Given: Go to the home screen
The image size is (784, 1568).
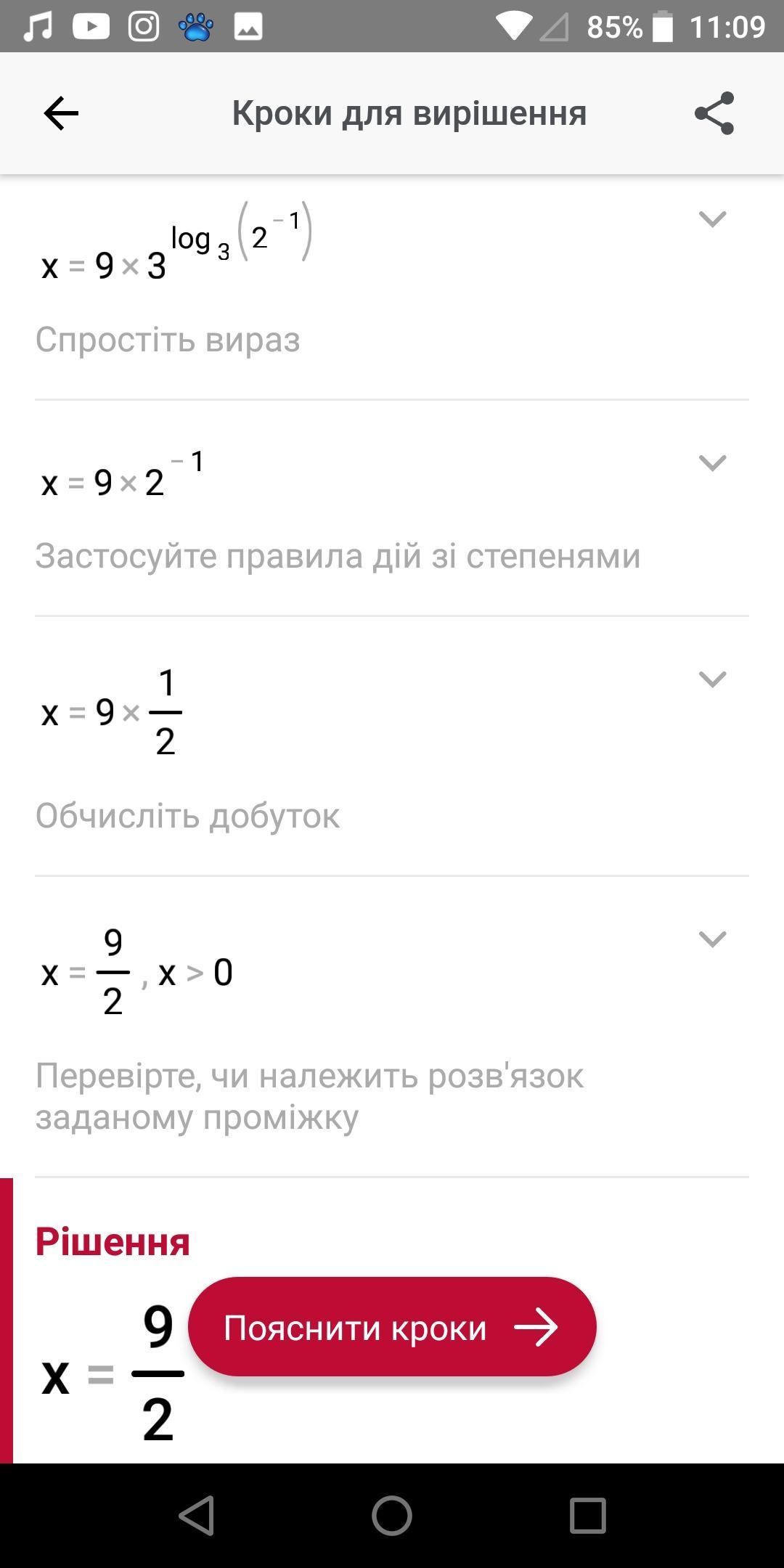Looking at the screenshot, I should [392, 1516].
